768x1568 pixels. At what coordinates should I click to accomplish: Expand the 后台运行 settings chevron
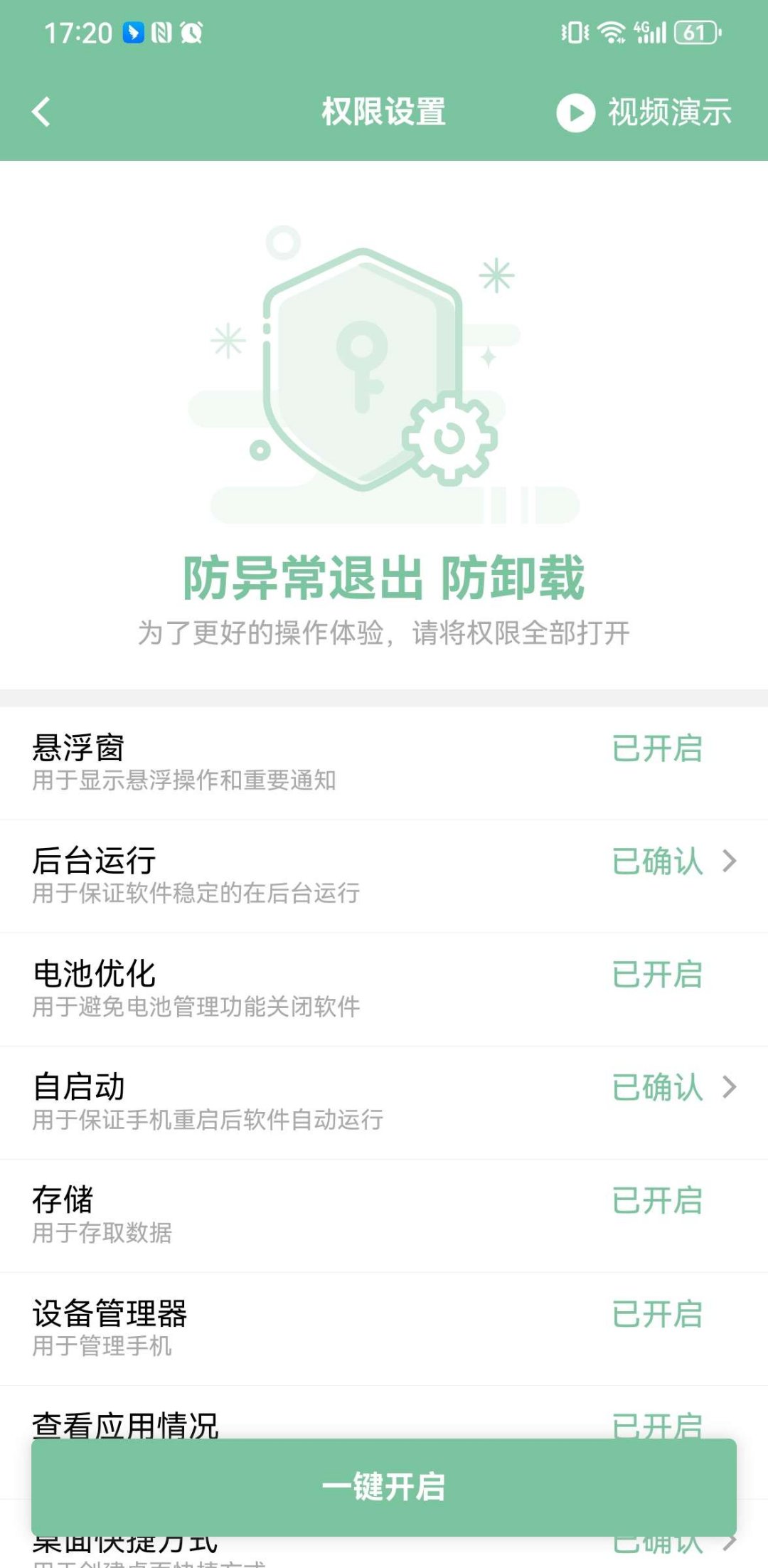click(x=727, y=862)
